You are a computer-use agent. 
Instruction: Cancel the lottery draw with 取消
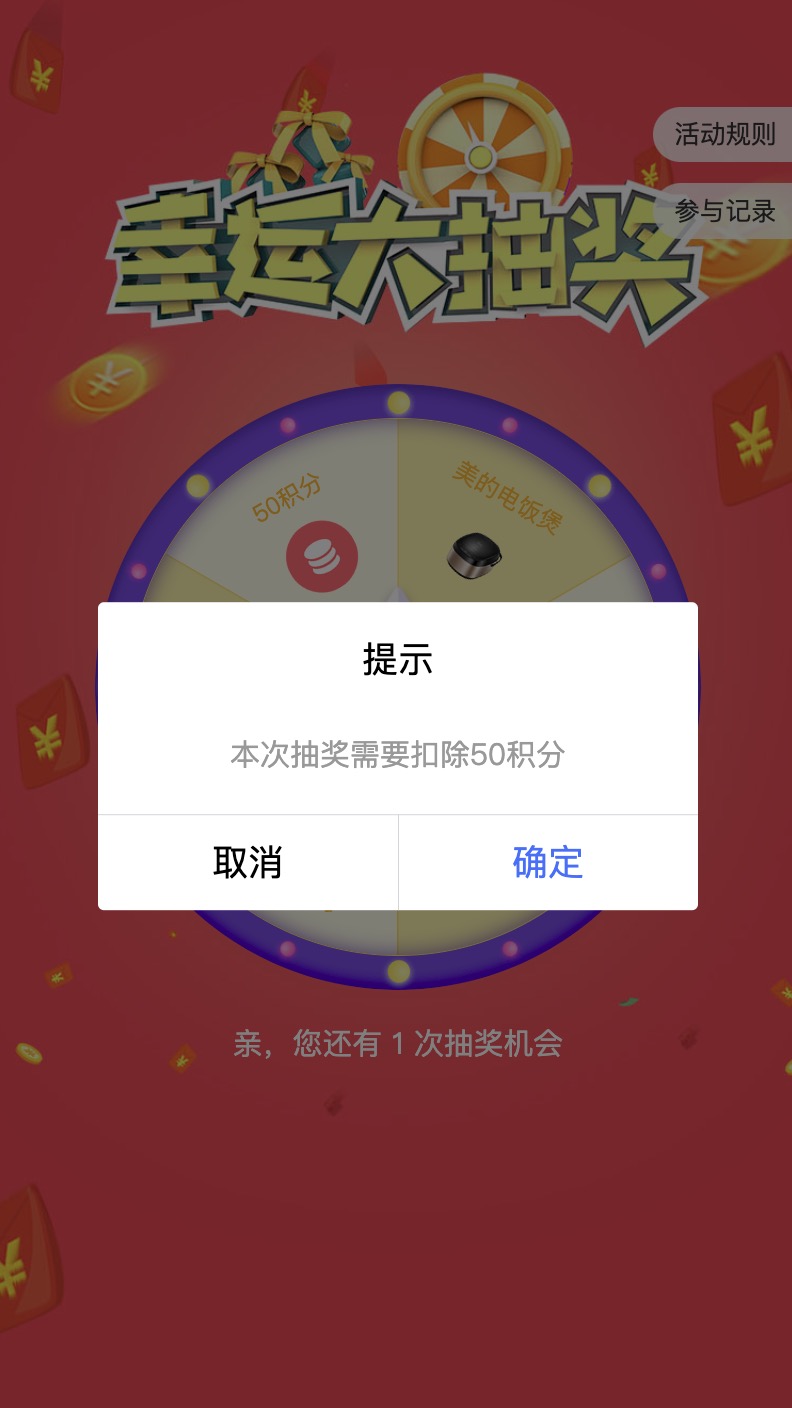pyautogui.click(x=247, y=862)
